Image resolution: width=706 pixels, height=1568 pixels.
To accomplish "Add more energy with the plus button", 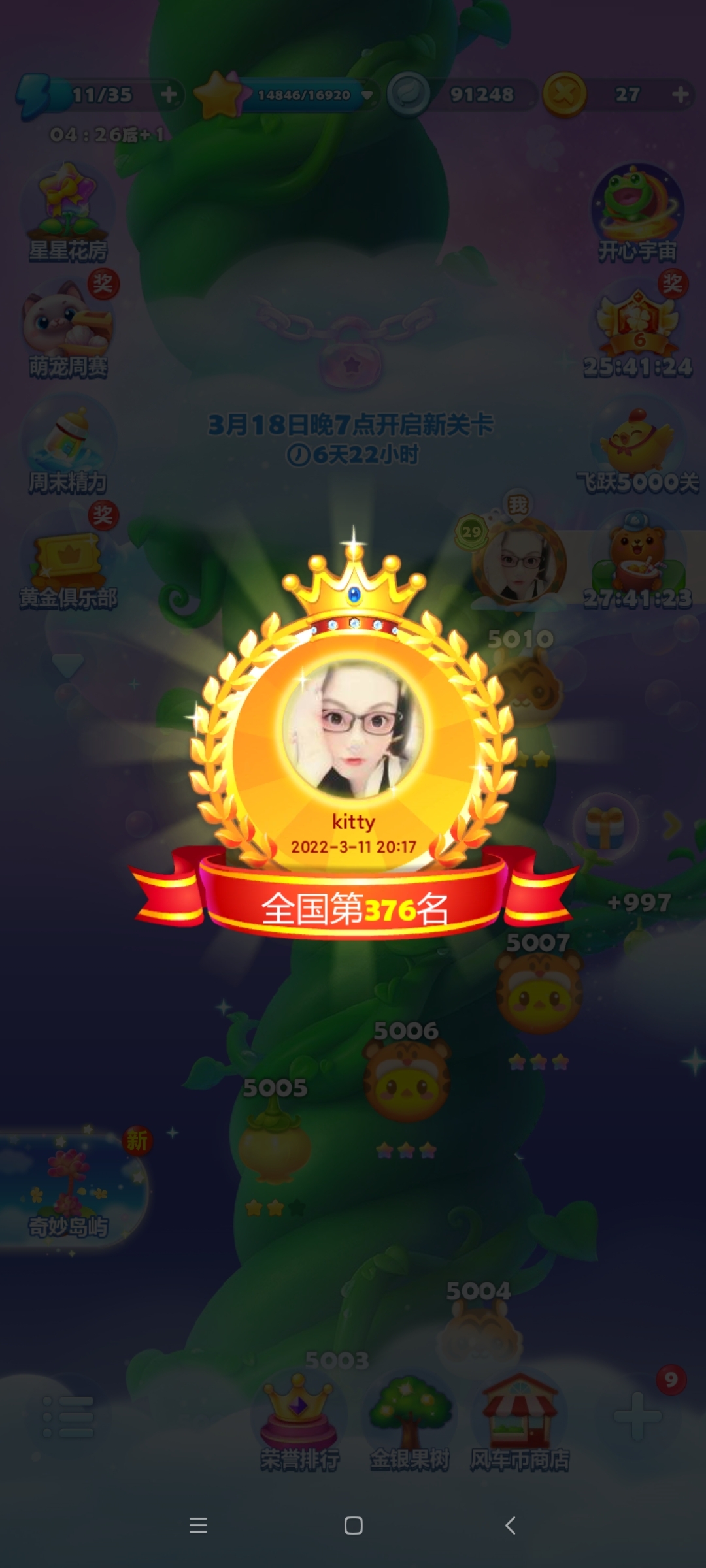I will coord(169,95).
